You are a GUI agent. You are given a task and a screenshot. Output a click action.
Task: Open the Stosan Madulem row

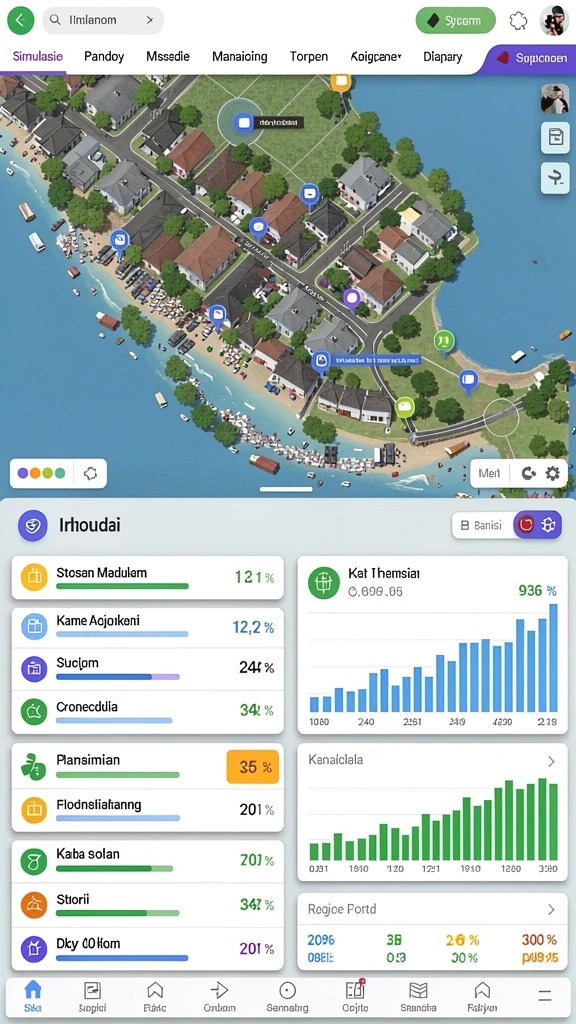click(148, 578)
